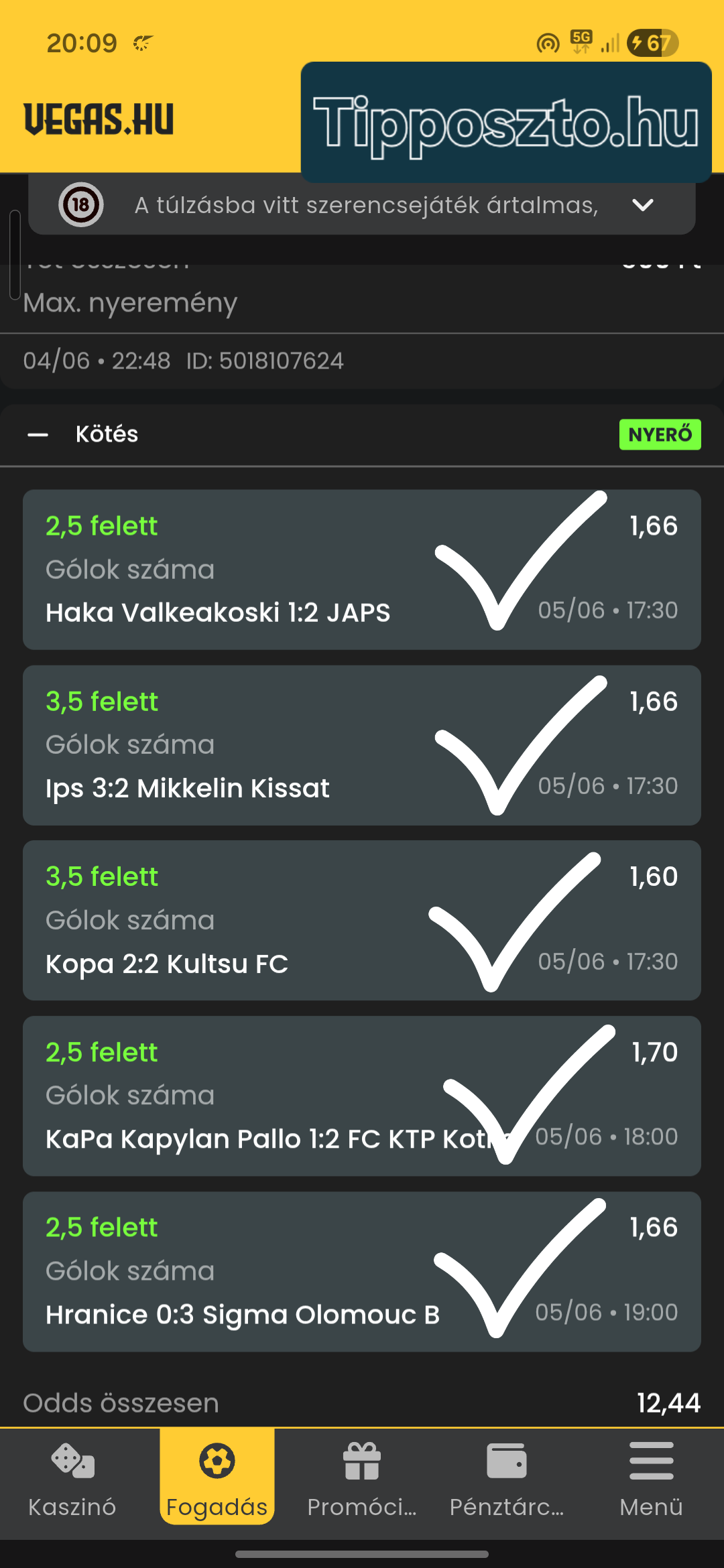Open the KaPa Kapylan Pallo bet card
The width and height of the screenshot is (724, 1568).
362,1096
